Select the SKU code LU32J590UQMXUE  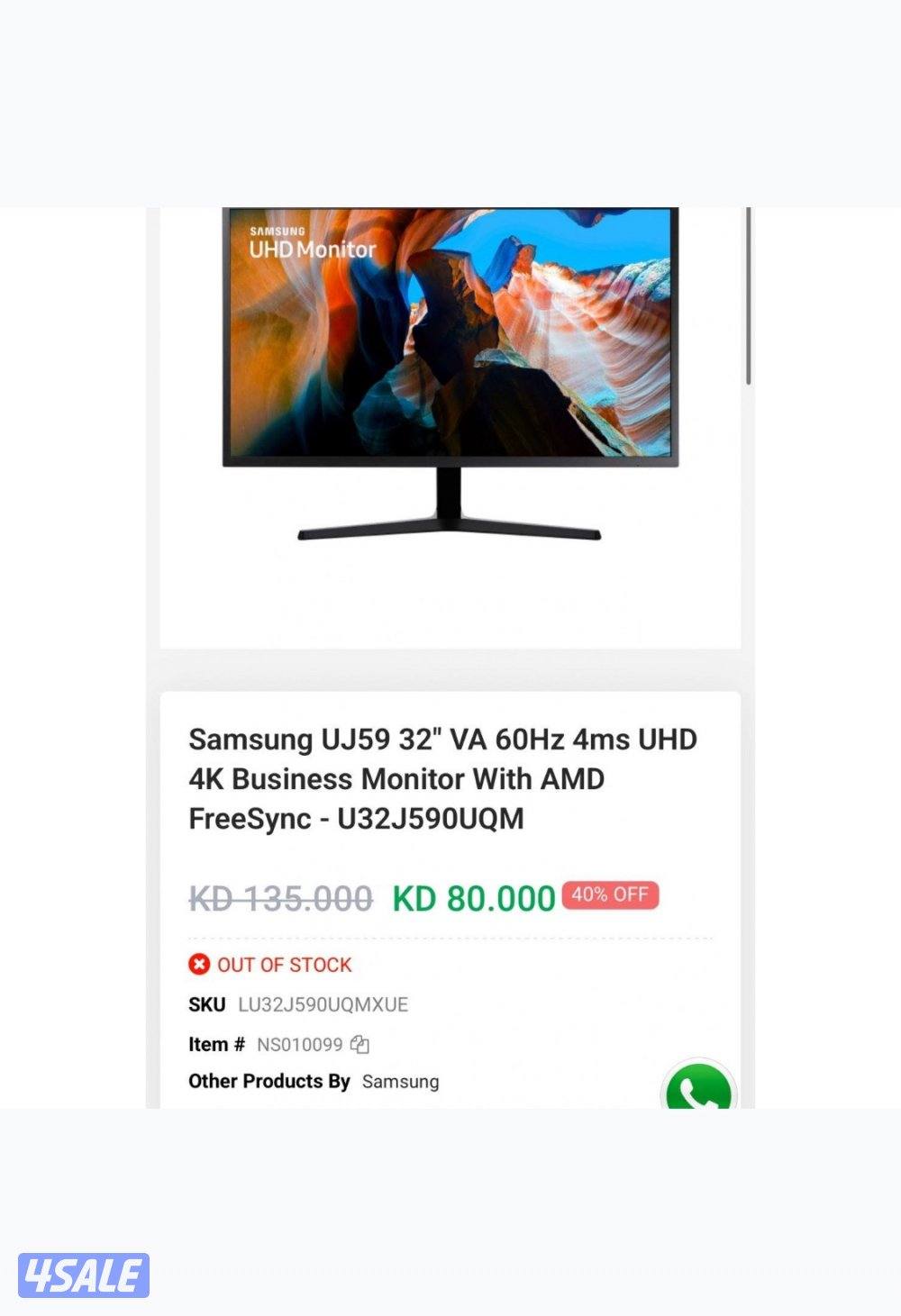tap(323, 1003)
